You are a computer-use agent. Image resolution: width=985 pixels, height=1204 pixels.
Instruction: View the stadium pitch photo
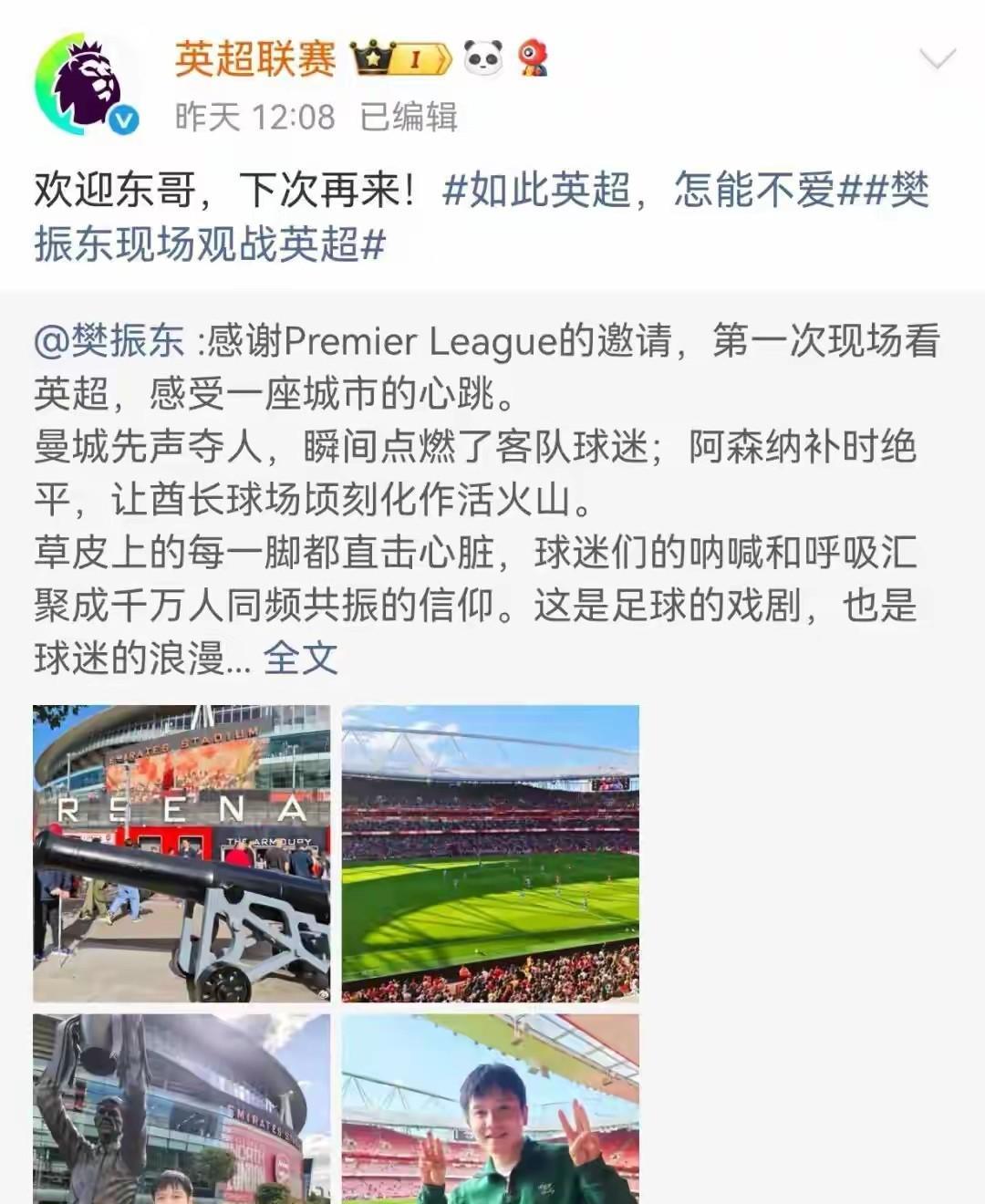491,854
